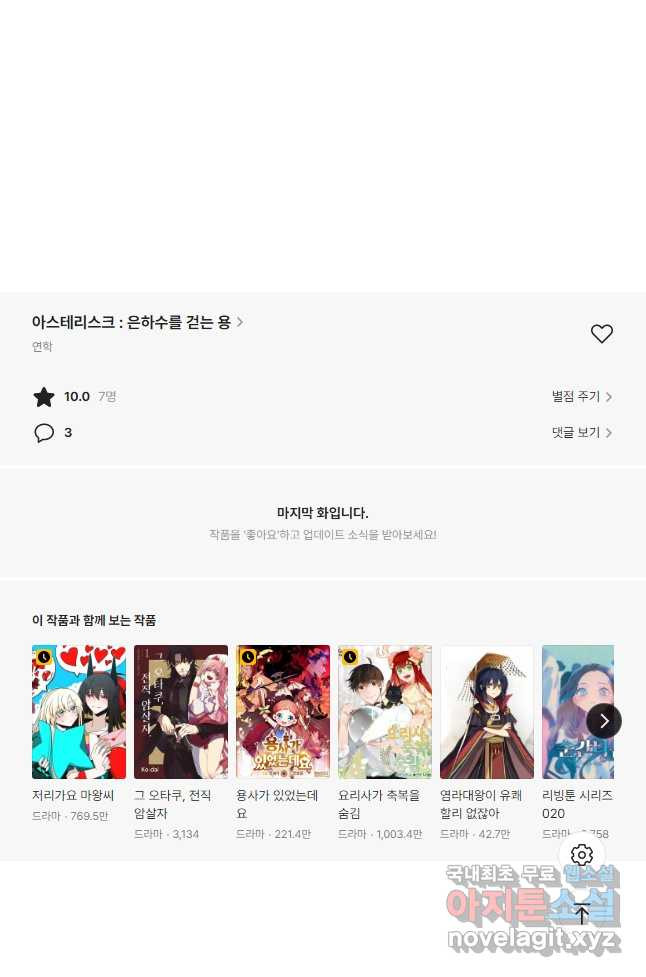Tap 별점 주기 to rate this work
Screen dimensions: 646x977
tap(581, 397)
